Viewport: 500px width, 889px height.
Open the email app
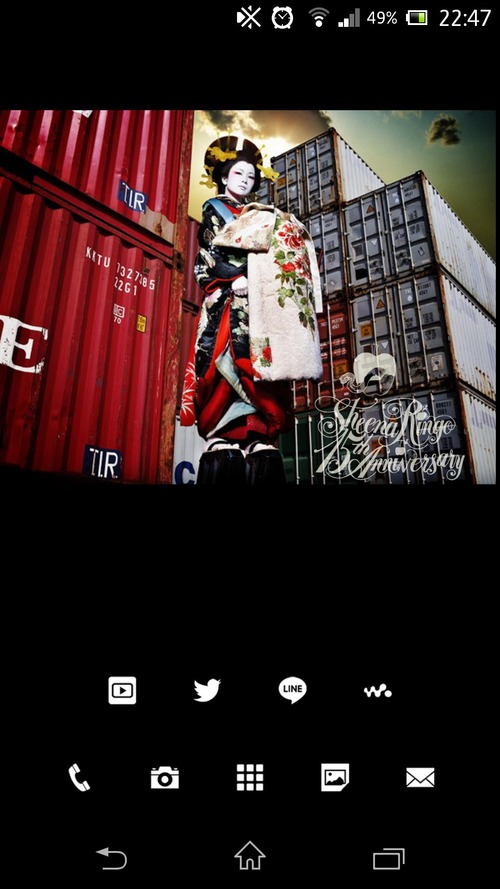point(420,777)
